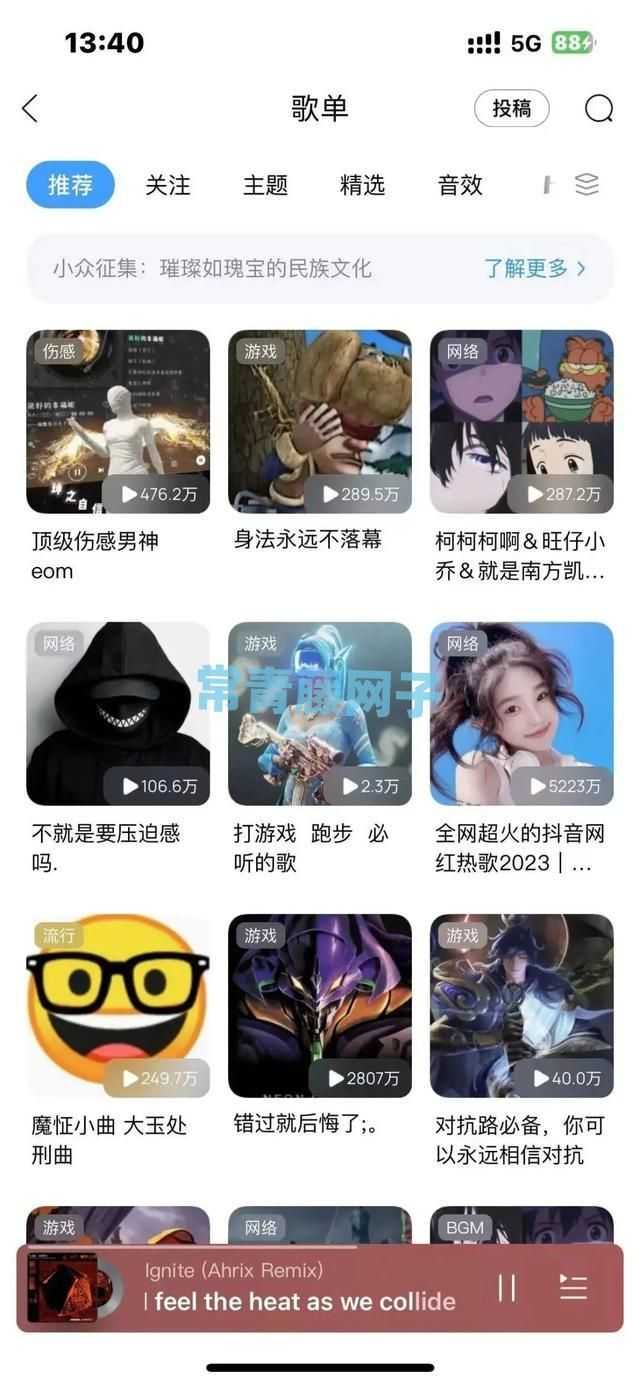Switch to the 关注 tab
The image size is (640, 1385).
tap(167, 185)
